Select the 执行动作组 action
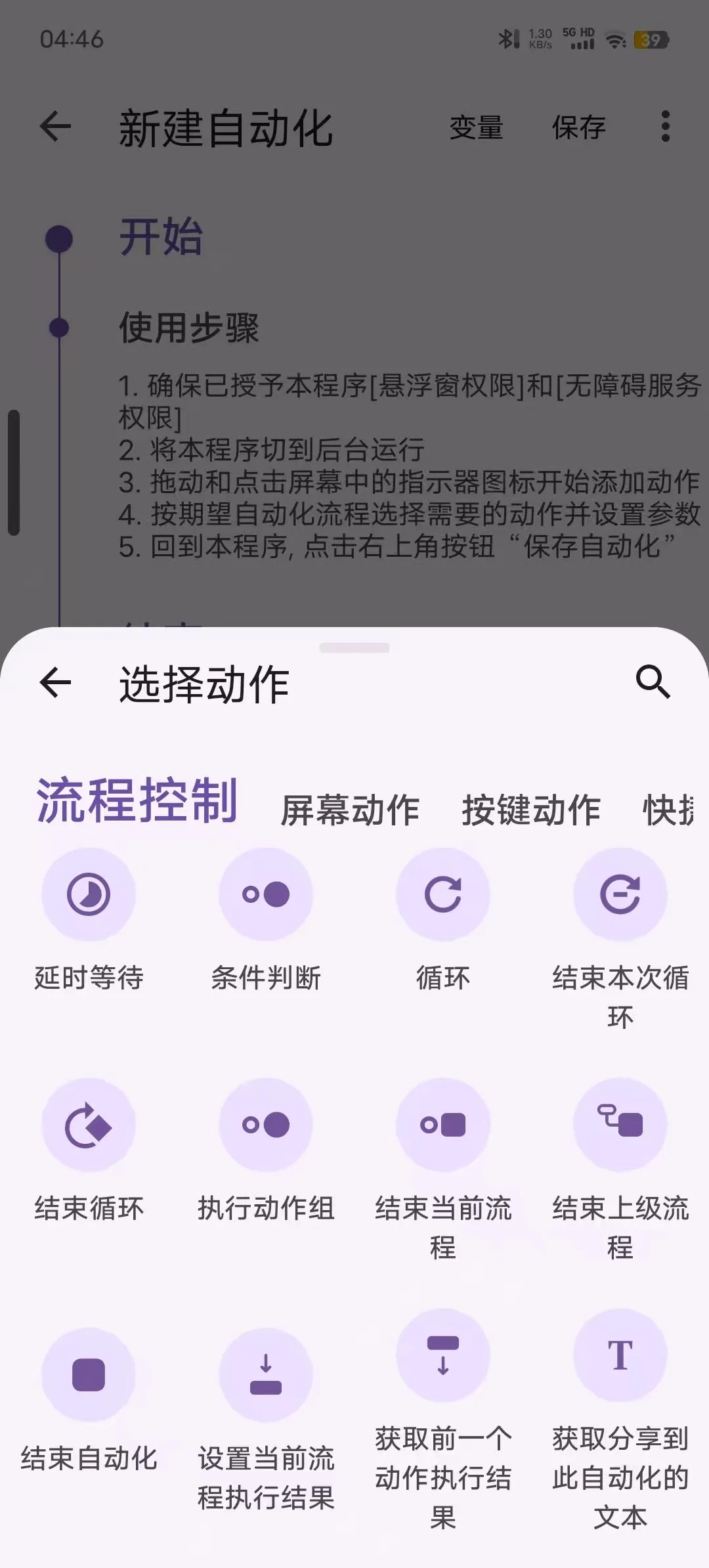 pyautogui.click(x=266, y=1124)
